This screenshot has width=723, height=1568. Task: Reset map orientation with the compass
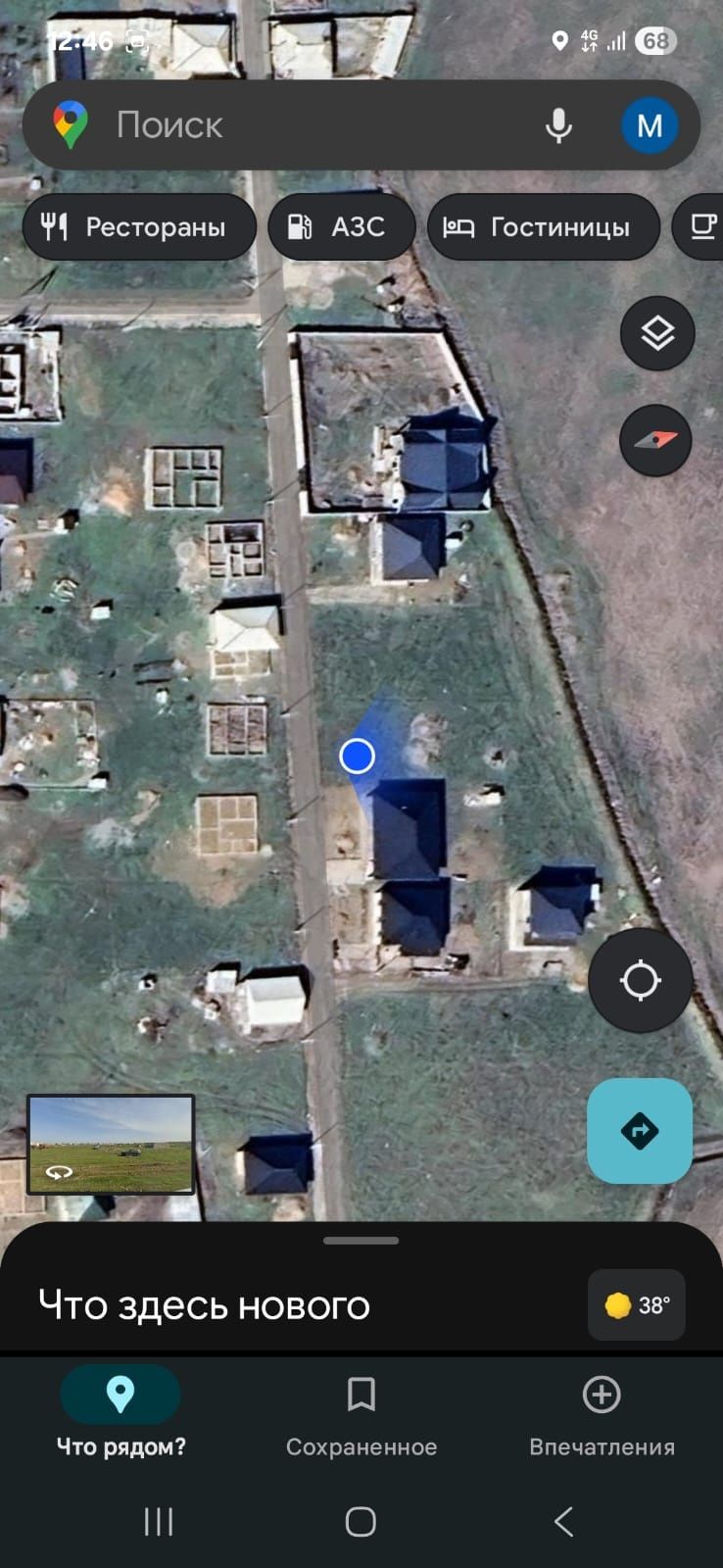click(x=656, y=440)
